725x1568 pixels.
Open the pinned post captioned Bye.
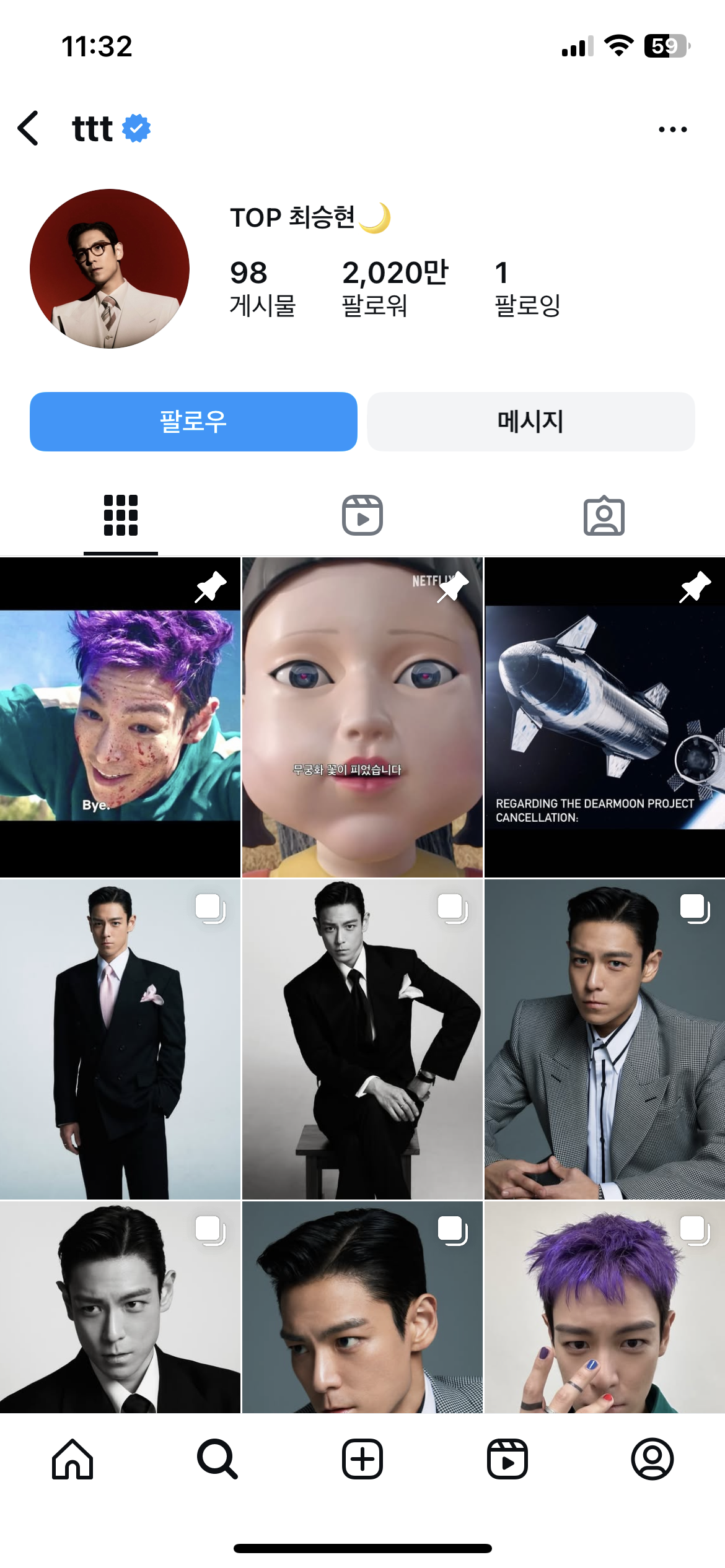click(x=120, y=717)
